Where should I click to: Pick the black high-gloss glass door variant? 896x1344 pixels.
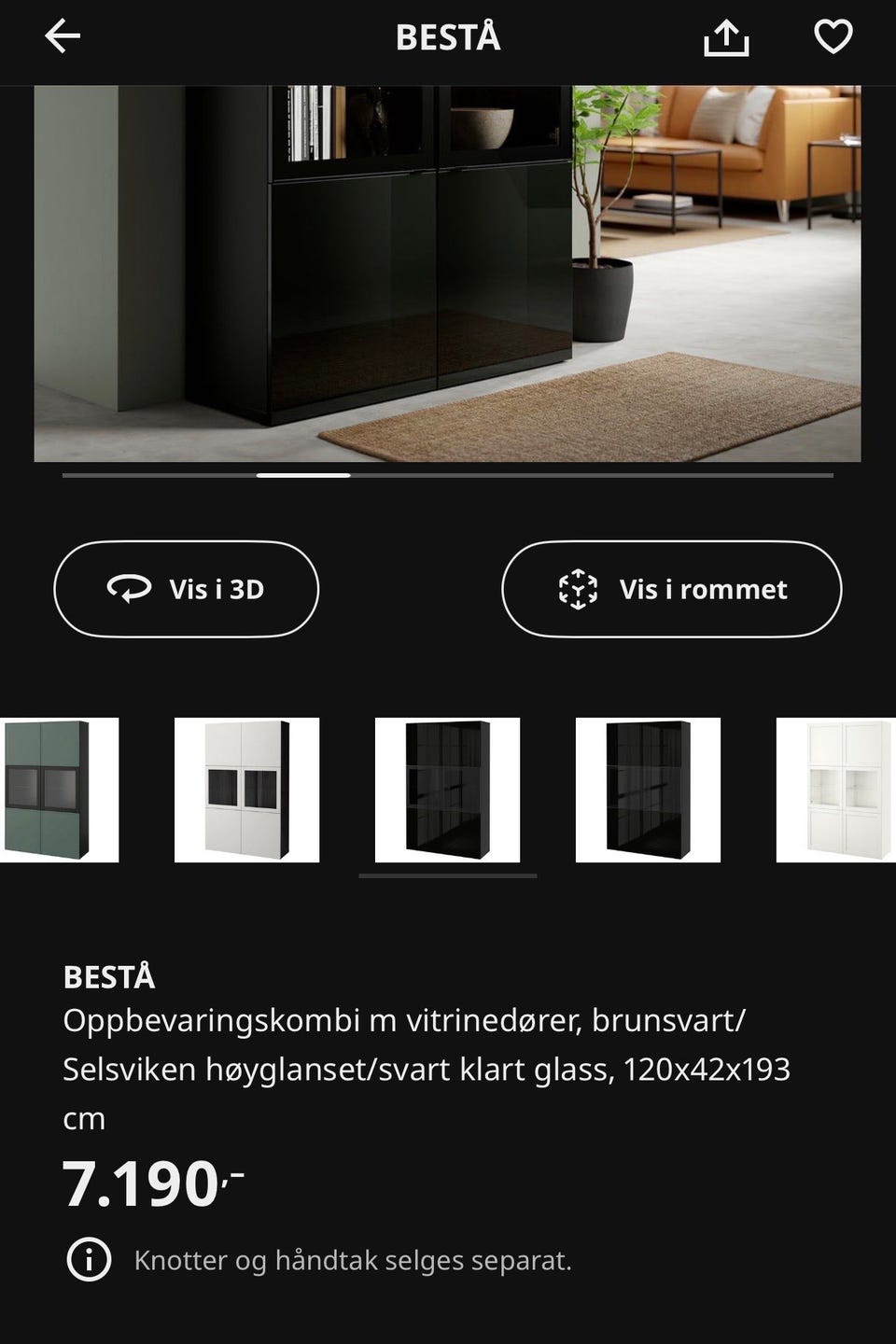click(x=447, y=789)
